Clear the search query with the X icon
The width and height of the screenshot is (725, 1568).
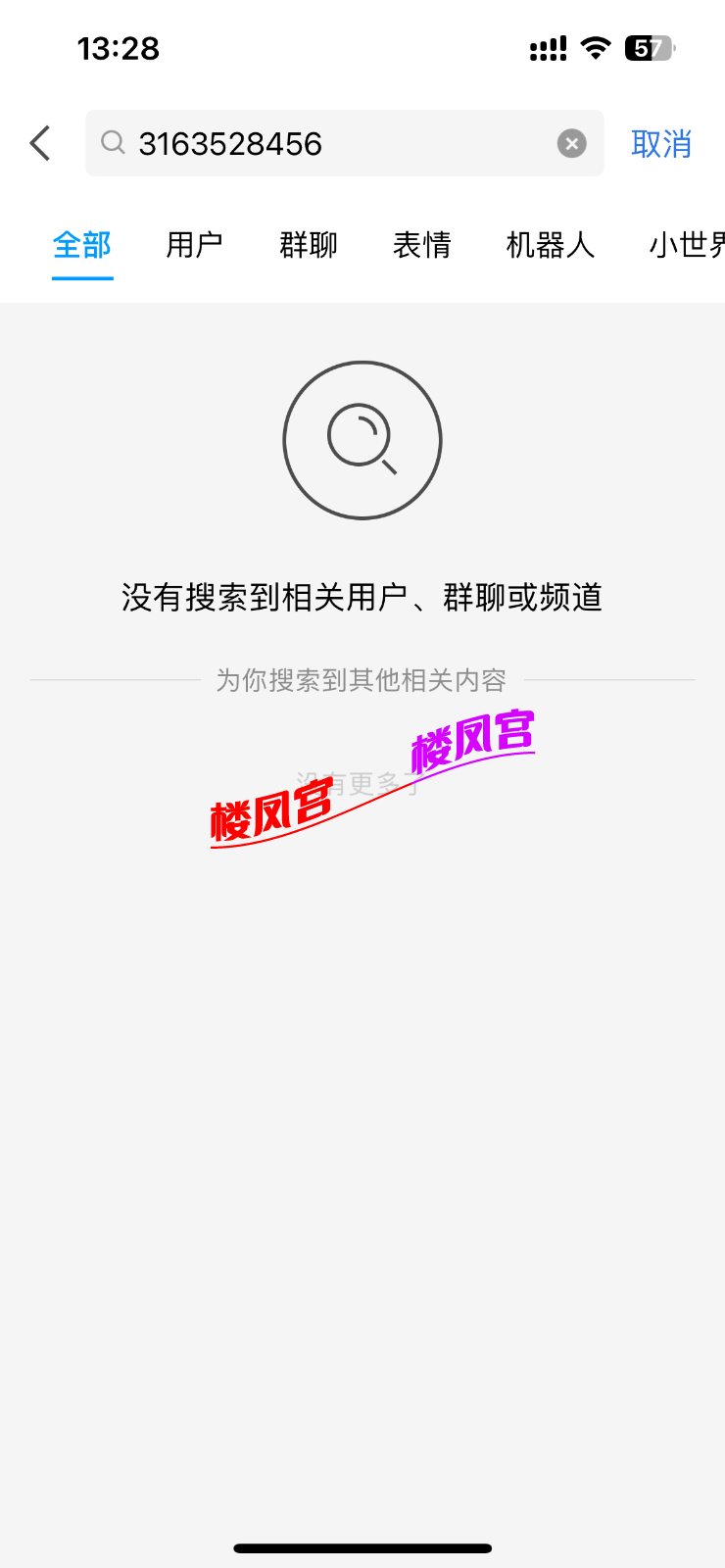[571, 143]
